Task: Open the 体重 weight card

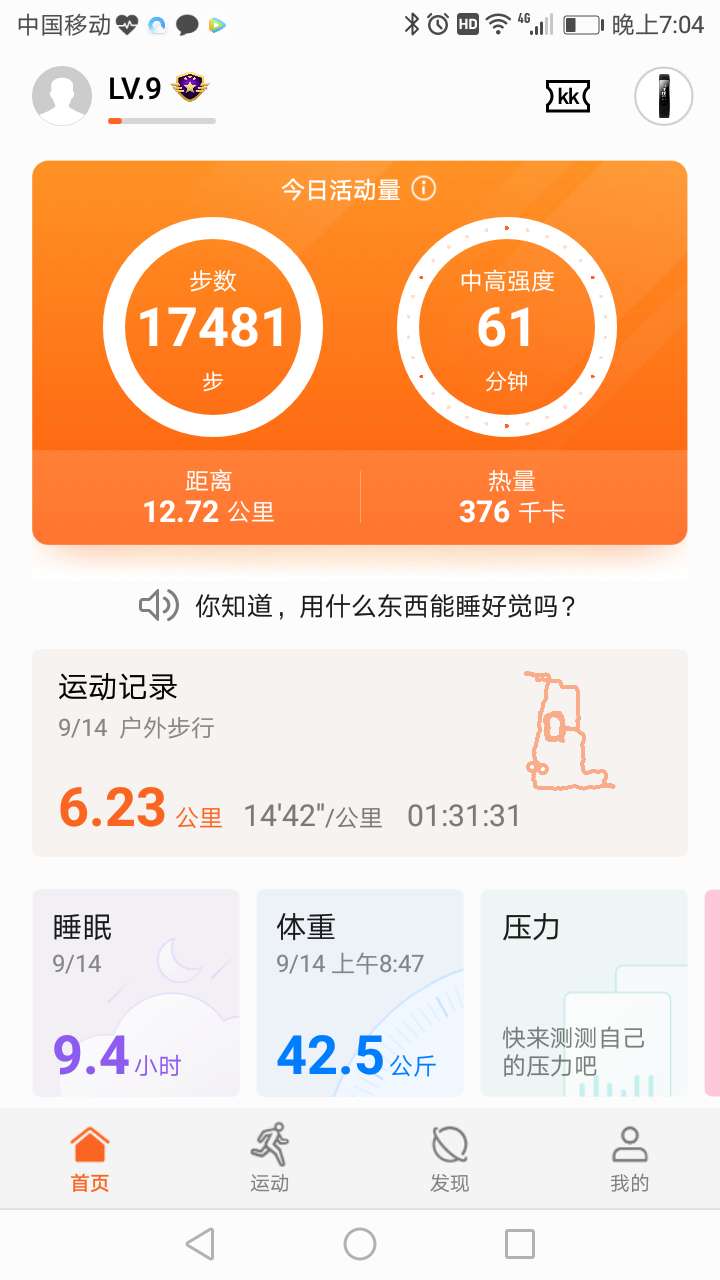Action: [x=360, y=995]
